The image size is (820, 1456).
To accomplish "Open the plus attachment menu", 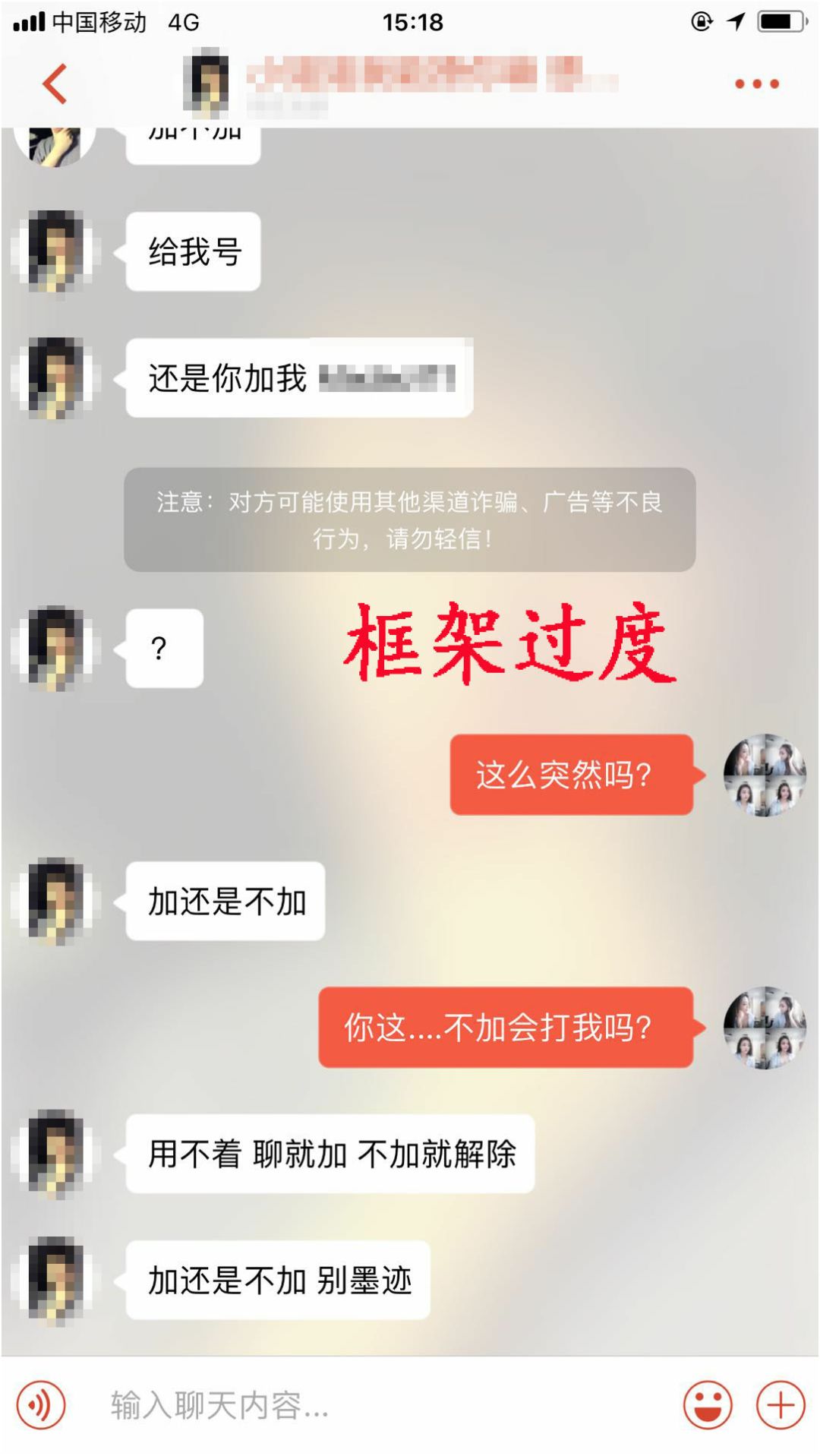I will coord(781,1405).
